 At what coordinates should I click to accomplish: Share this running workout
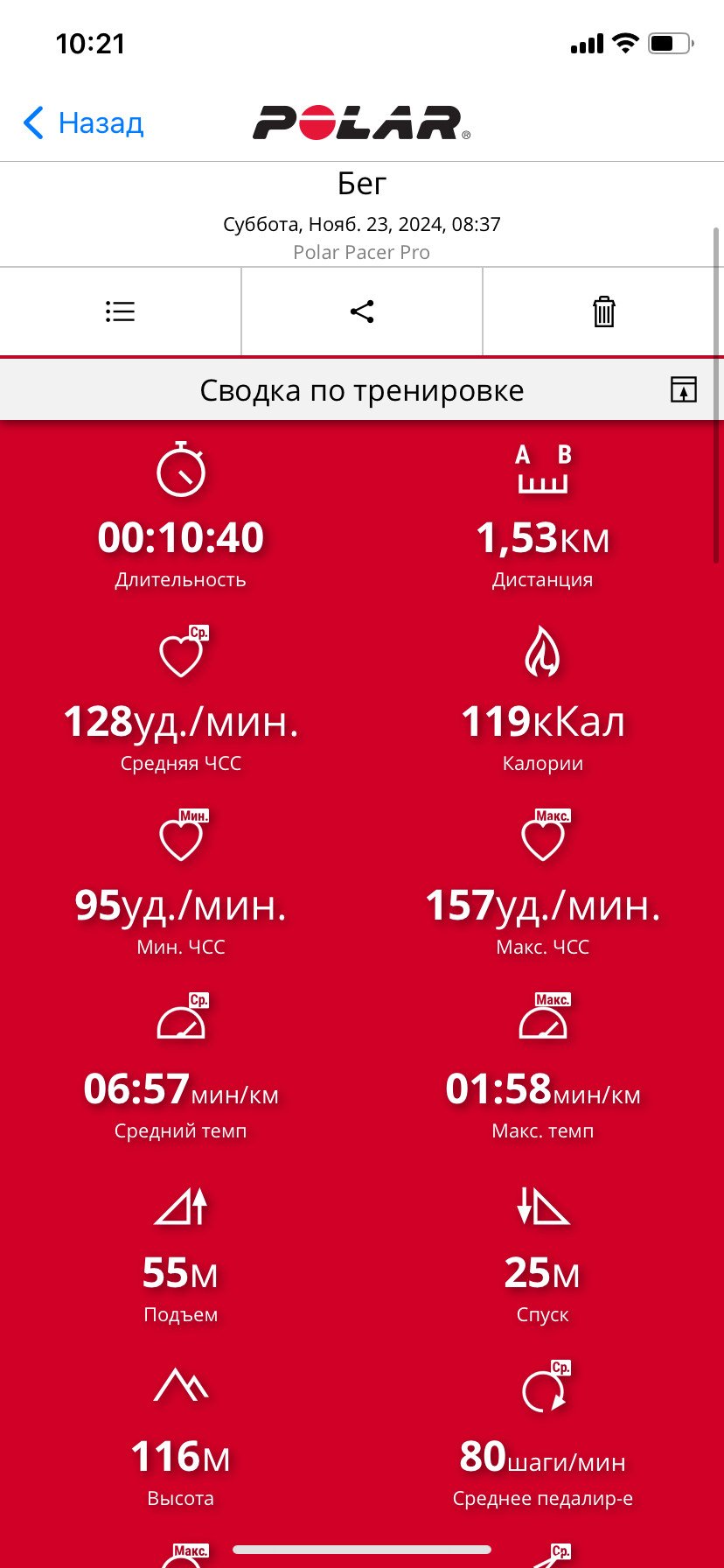pos(362,311)
